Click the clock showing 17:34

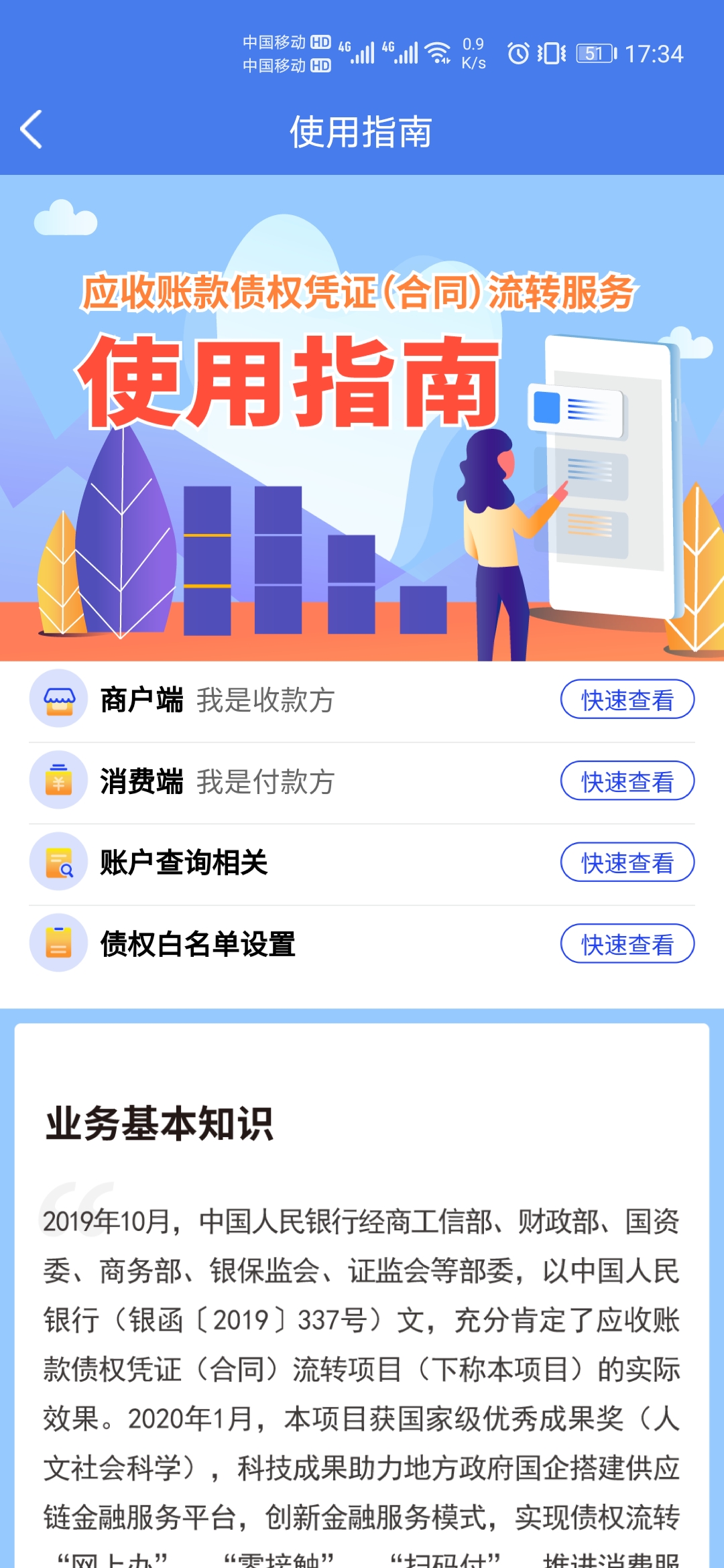(655, 53)
